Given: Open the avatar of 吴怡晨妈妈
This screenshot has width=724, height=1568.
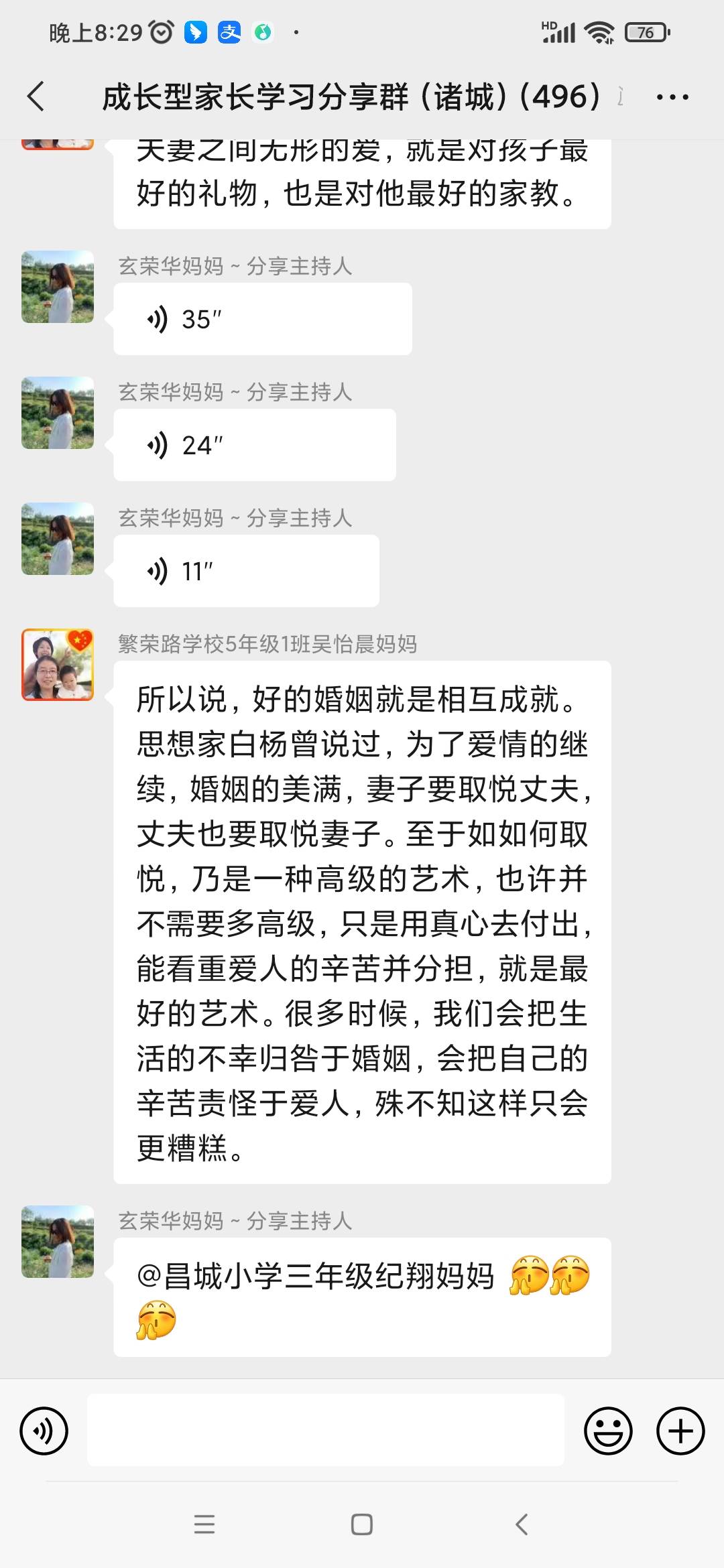Looking at the screenshot, I should pos(58,665).
